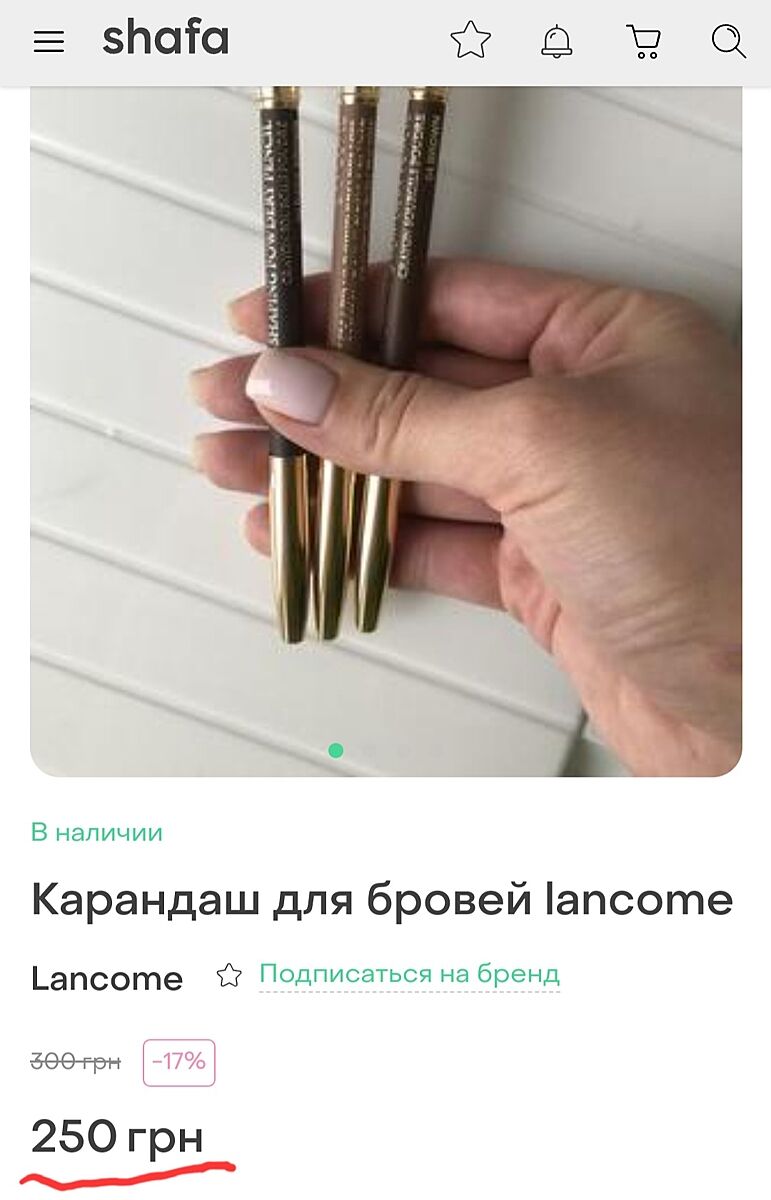Open the Lancome brand page
This screenshot has width=771, height=1200.
pos(107,978)
